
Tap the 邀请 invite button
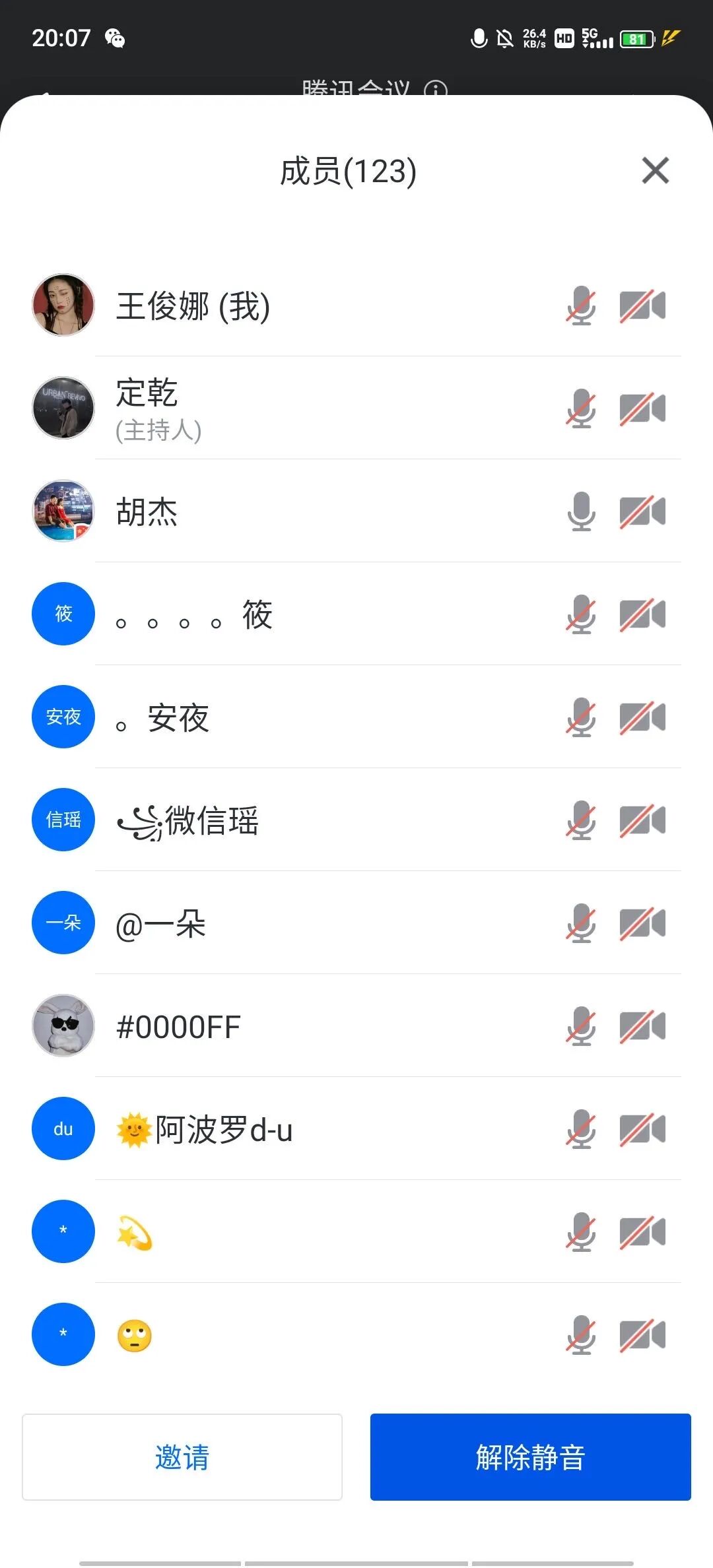pos(182,1457)
